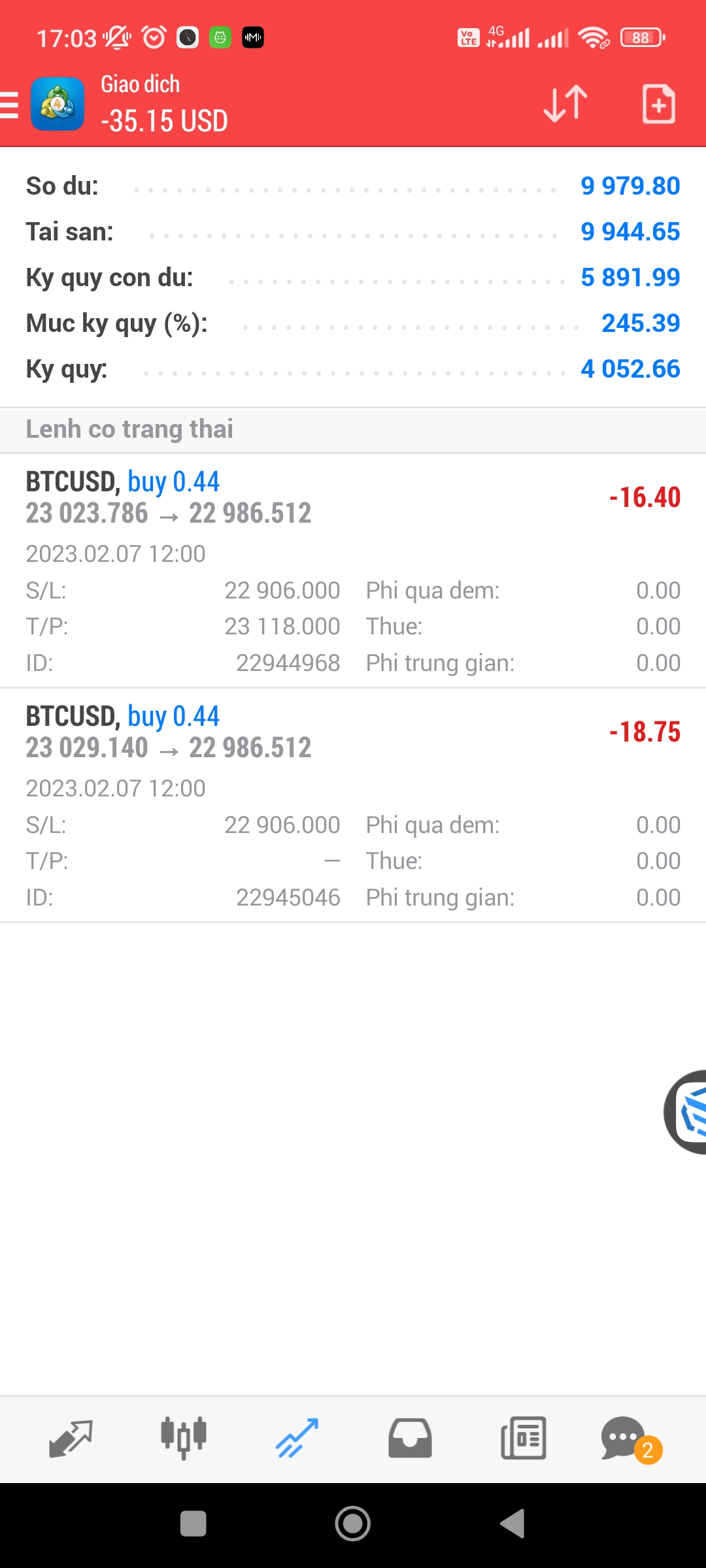
Task: Open BTCUSD position with ID 22945046
Action: [x=353, y=805]
